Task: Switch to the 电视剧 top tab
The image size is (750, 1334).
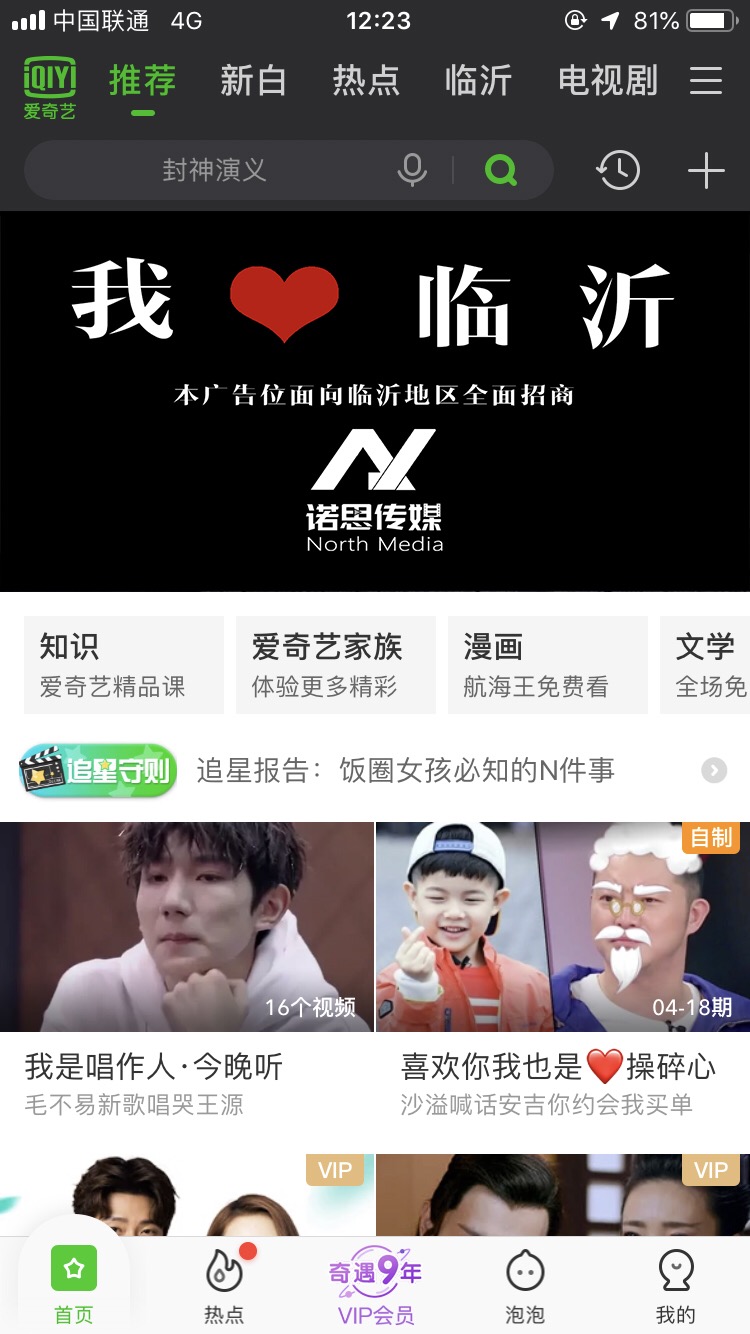Action: (x=608, y=80)
